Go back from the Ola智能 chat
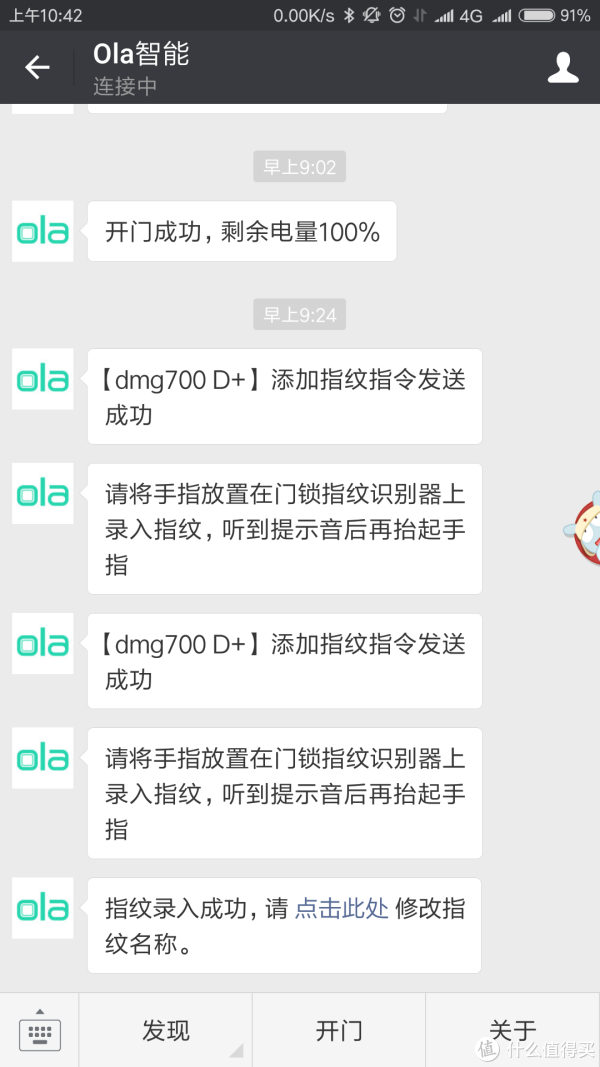This screenshot has width=600, height=1067. [37, 68]
